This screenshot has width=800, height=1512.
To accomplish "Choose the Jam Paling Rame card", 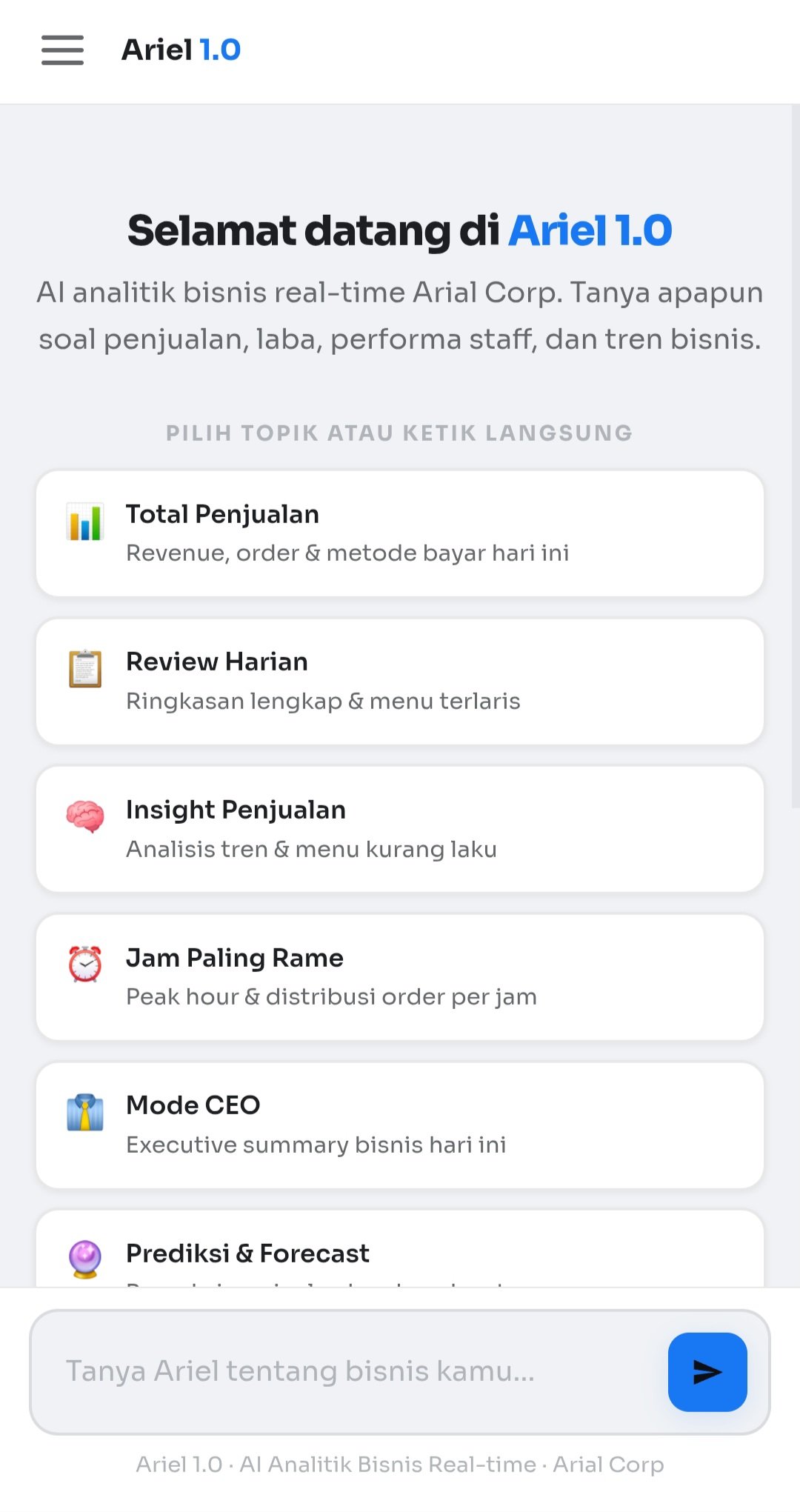I will click(400, 975).
